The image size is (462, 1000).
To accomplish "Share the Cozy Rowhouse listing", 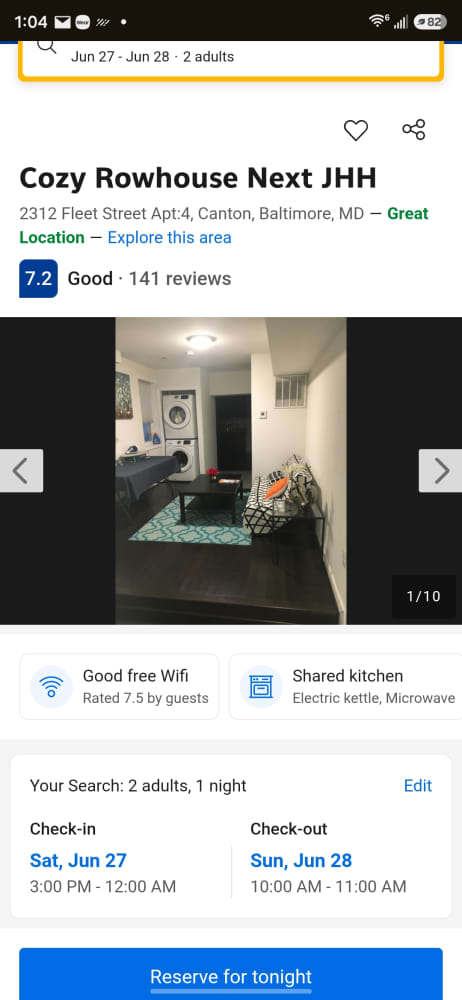I will point(414,129).
